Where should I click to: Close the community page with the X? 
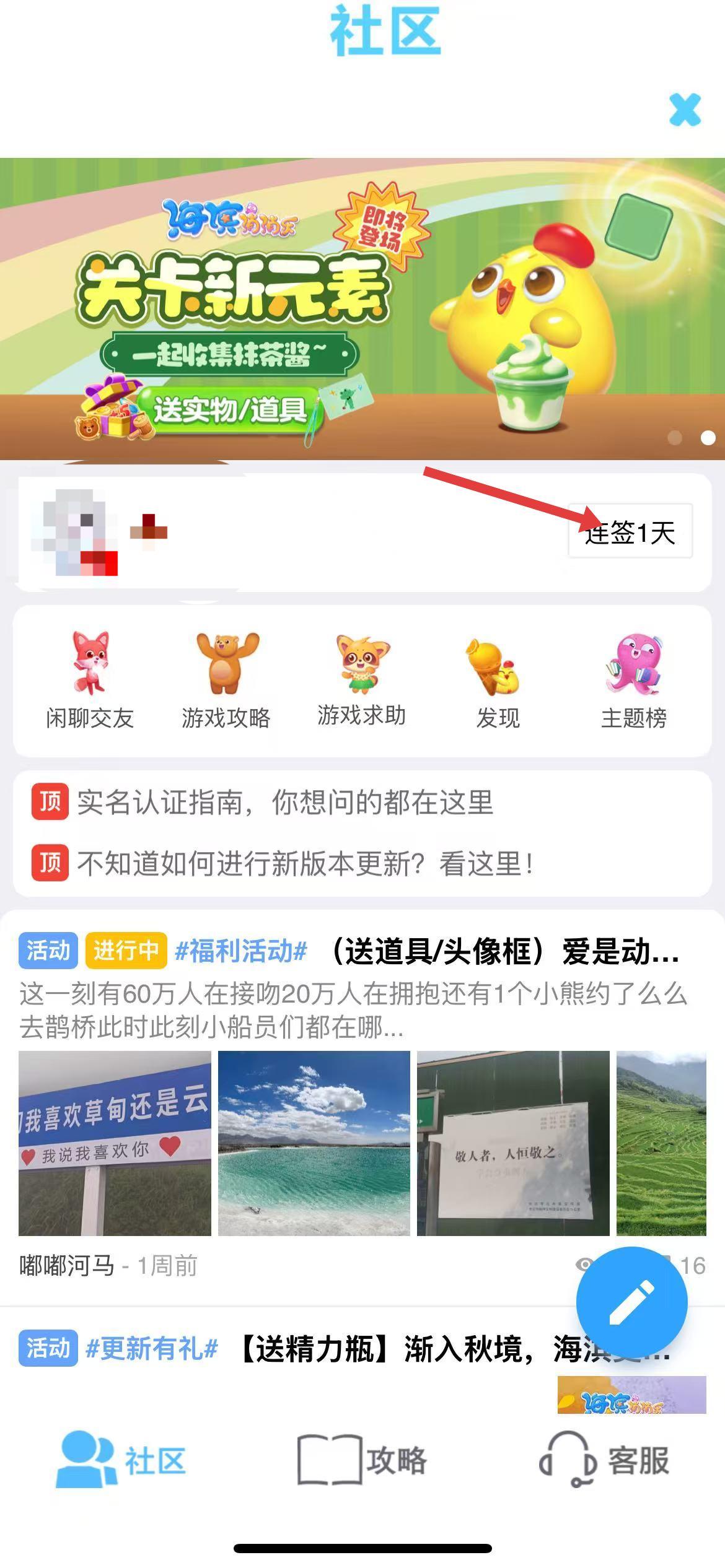(685, 110)
